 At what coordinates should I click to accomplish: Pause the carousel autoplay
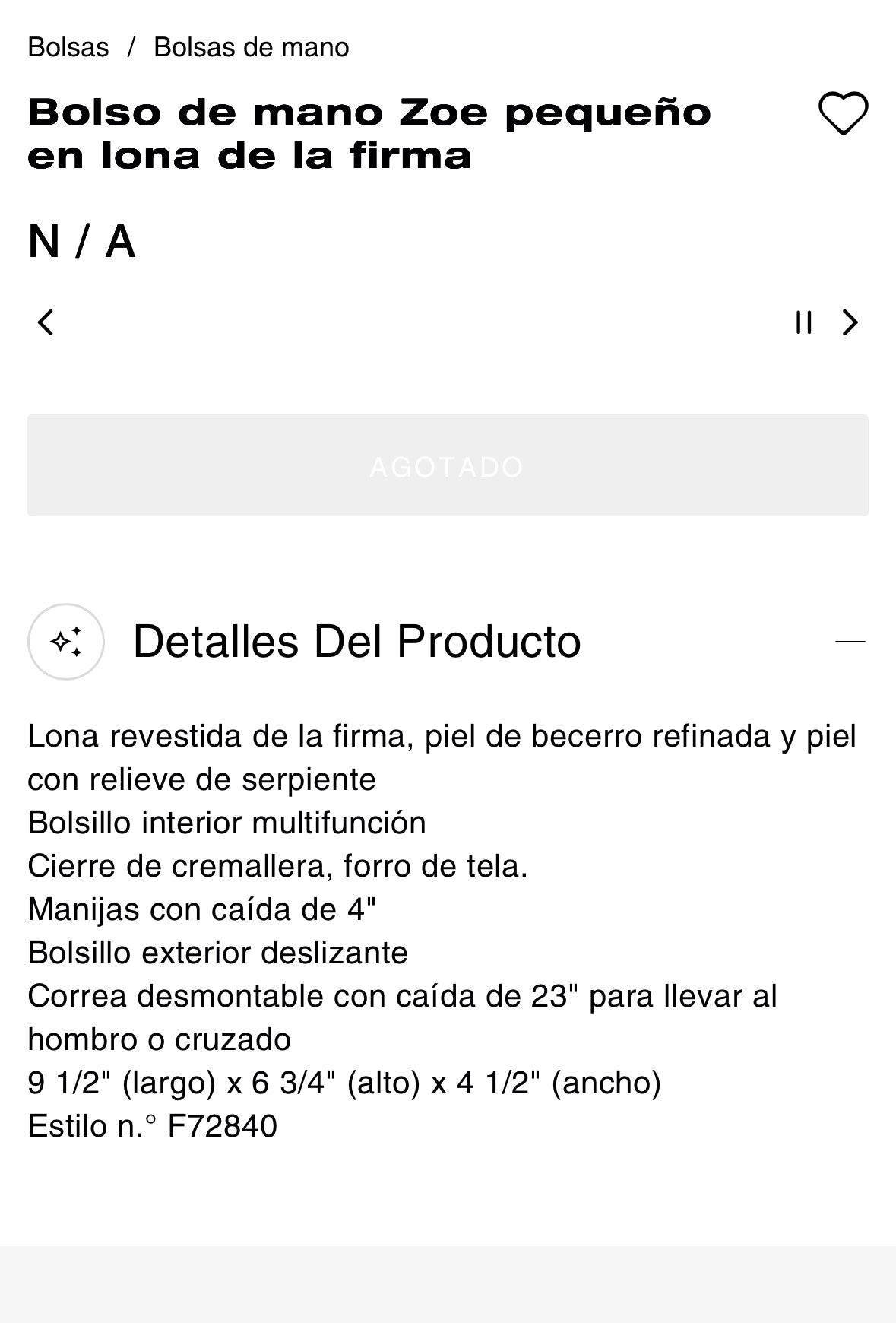click(803, 322)
